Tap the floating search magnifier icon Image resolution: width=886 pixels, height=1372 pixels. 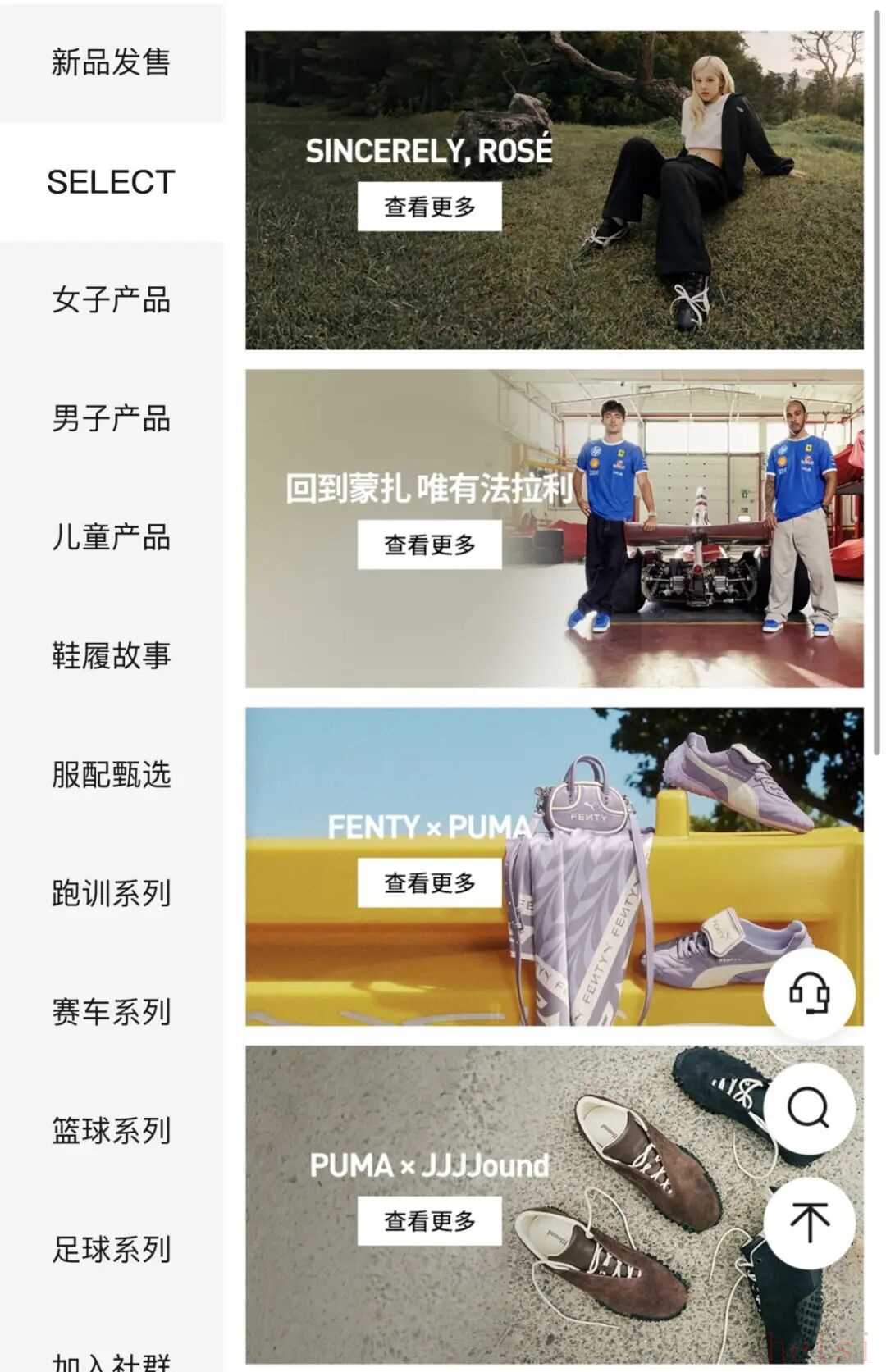[809, 1109]
